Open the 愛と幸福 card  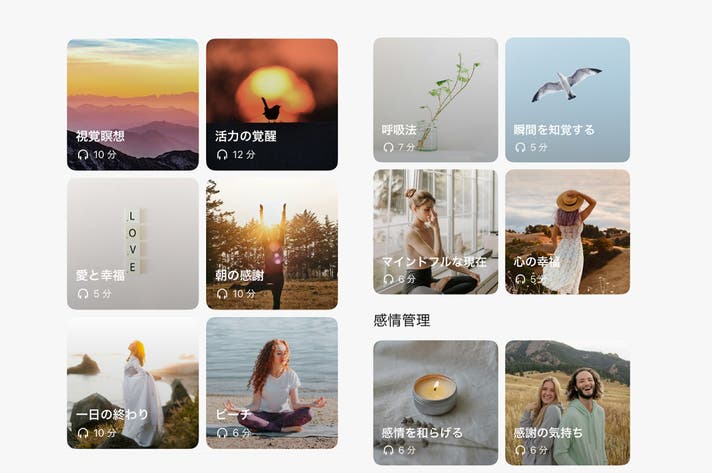click(x=133, y=244)
